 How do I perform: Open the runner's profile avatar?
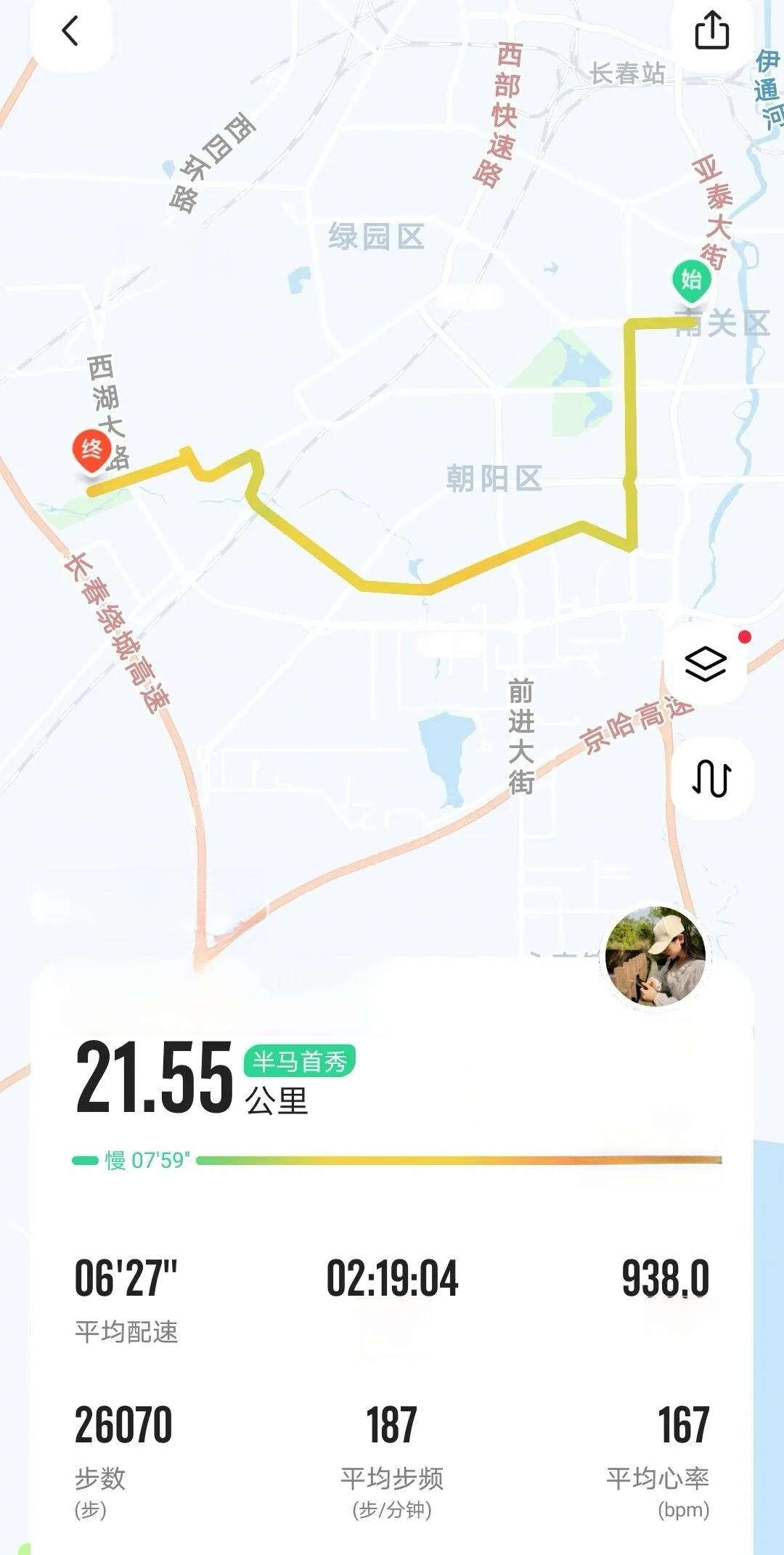656,956
